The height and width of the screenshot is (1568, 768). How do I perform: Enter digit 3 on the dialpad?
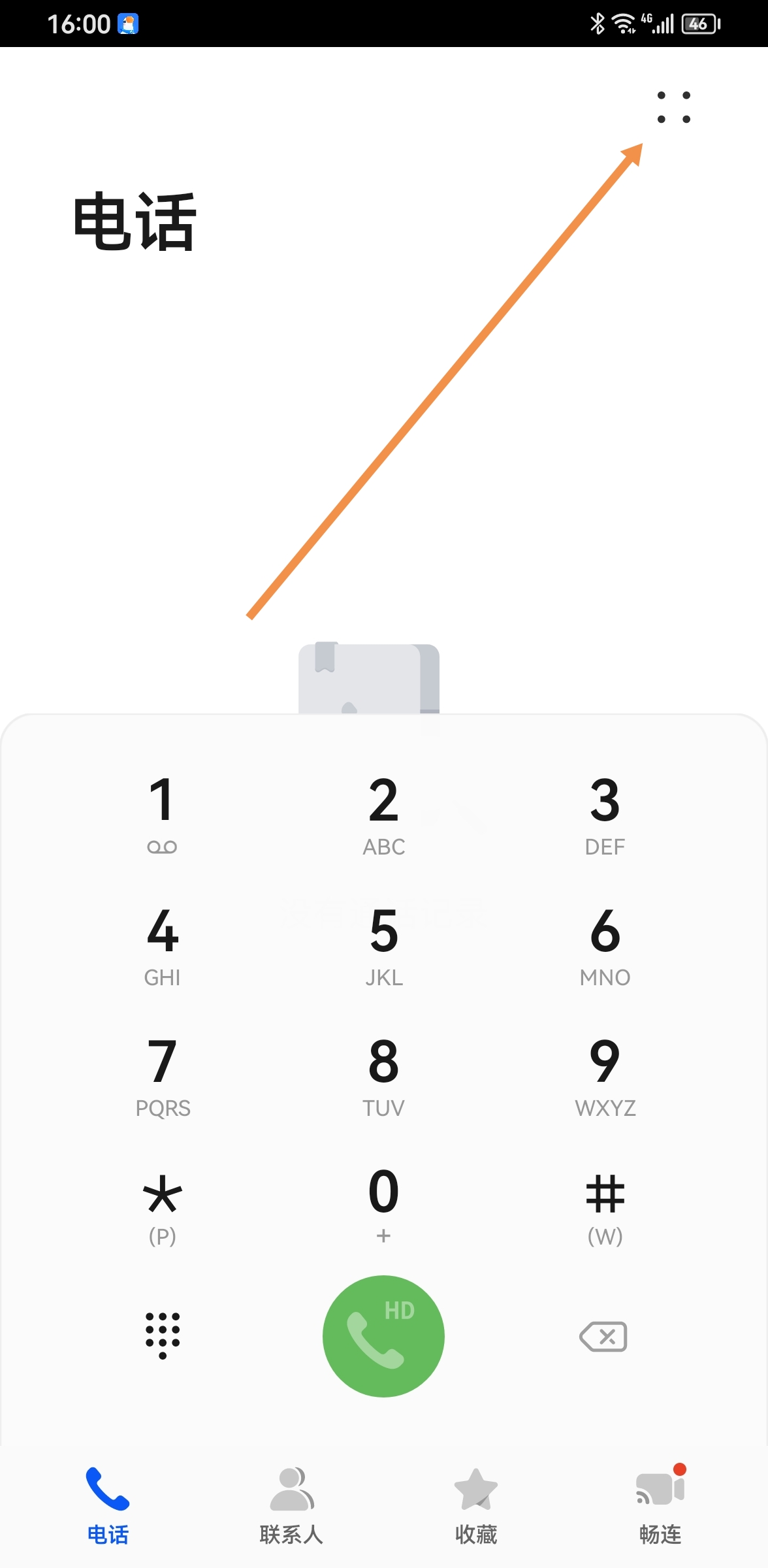click(x=605, y=814)
